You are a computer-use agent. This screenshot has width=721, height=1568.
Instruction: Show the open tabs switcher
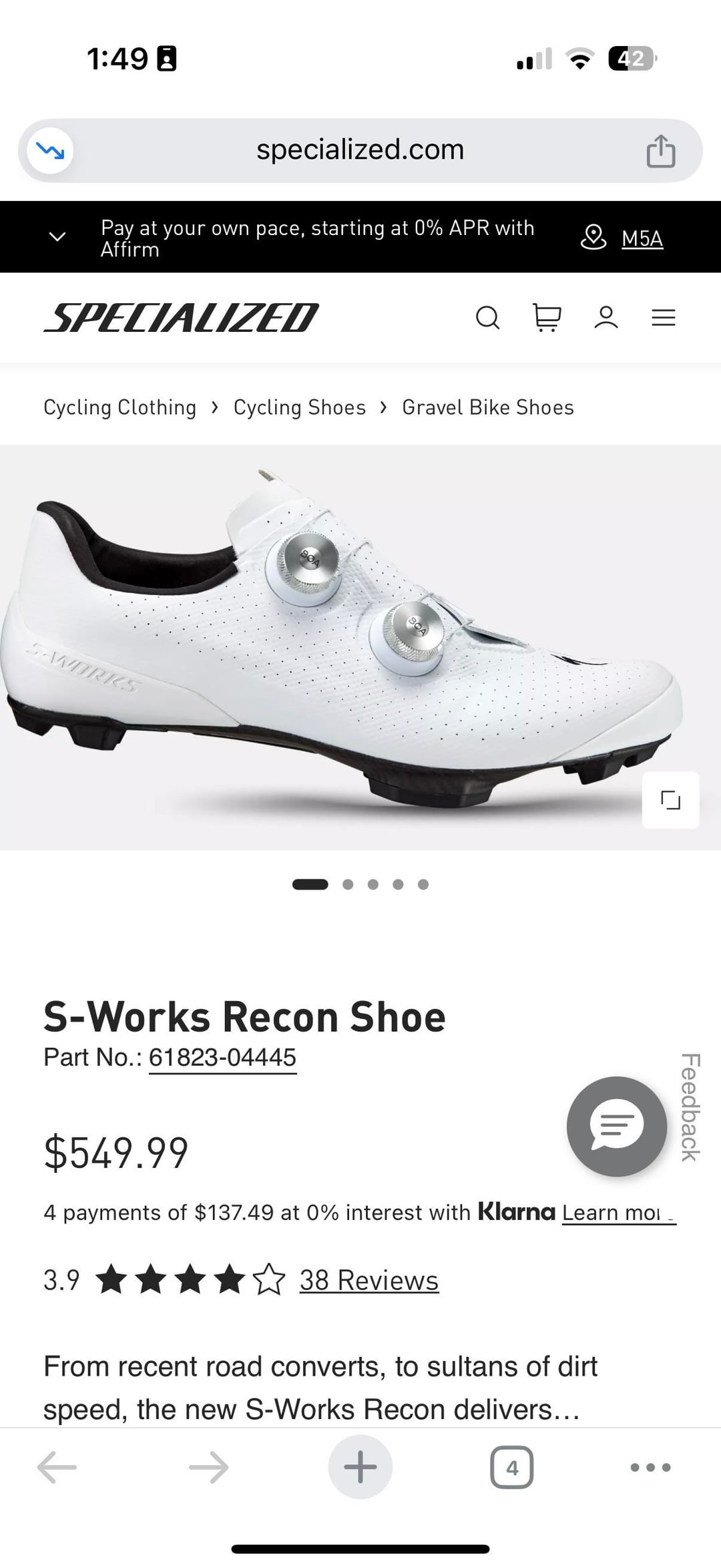[x=511, y=1468]
